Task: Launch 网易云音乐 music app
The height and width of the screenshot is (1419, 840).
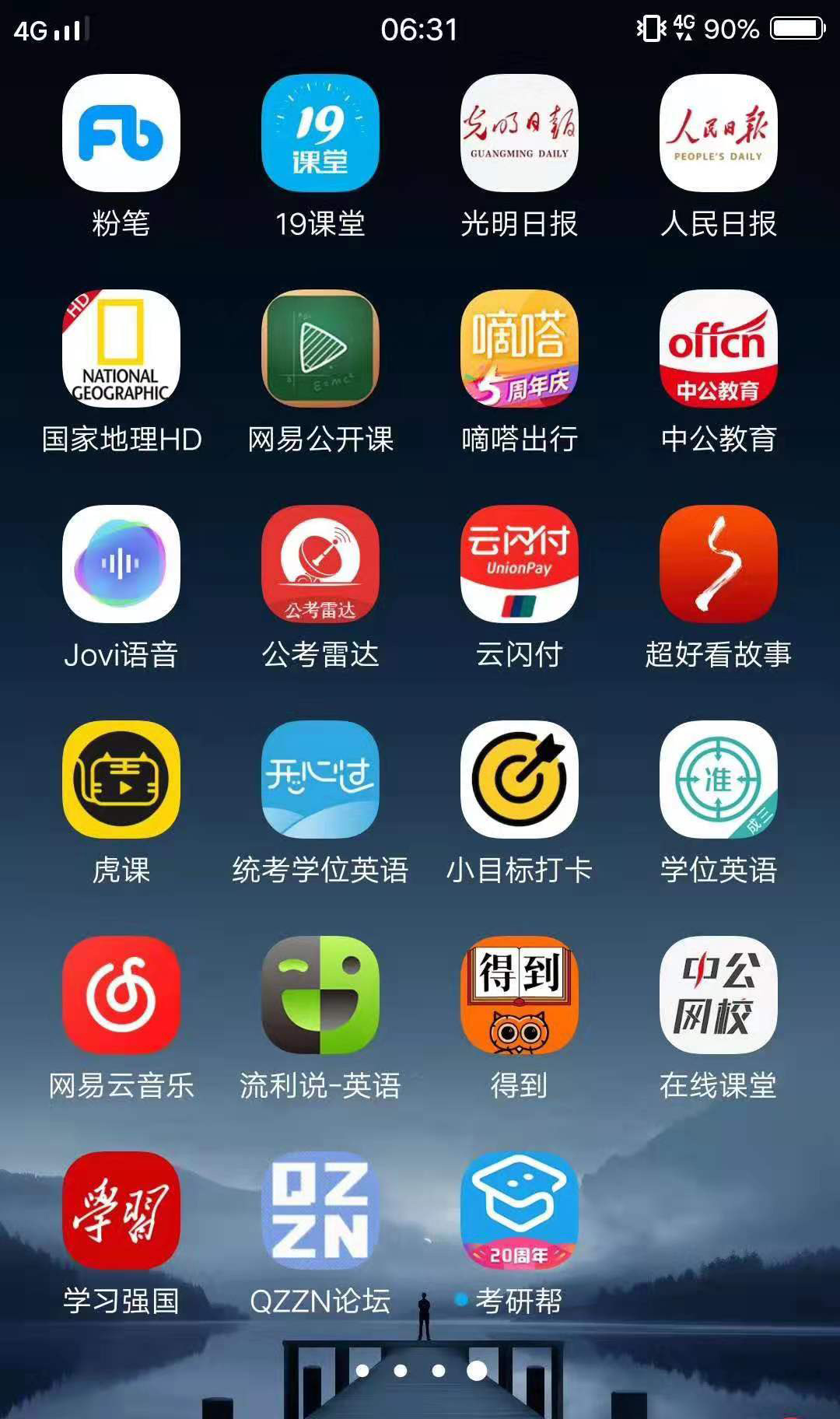Action: pos(121,997)
